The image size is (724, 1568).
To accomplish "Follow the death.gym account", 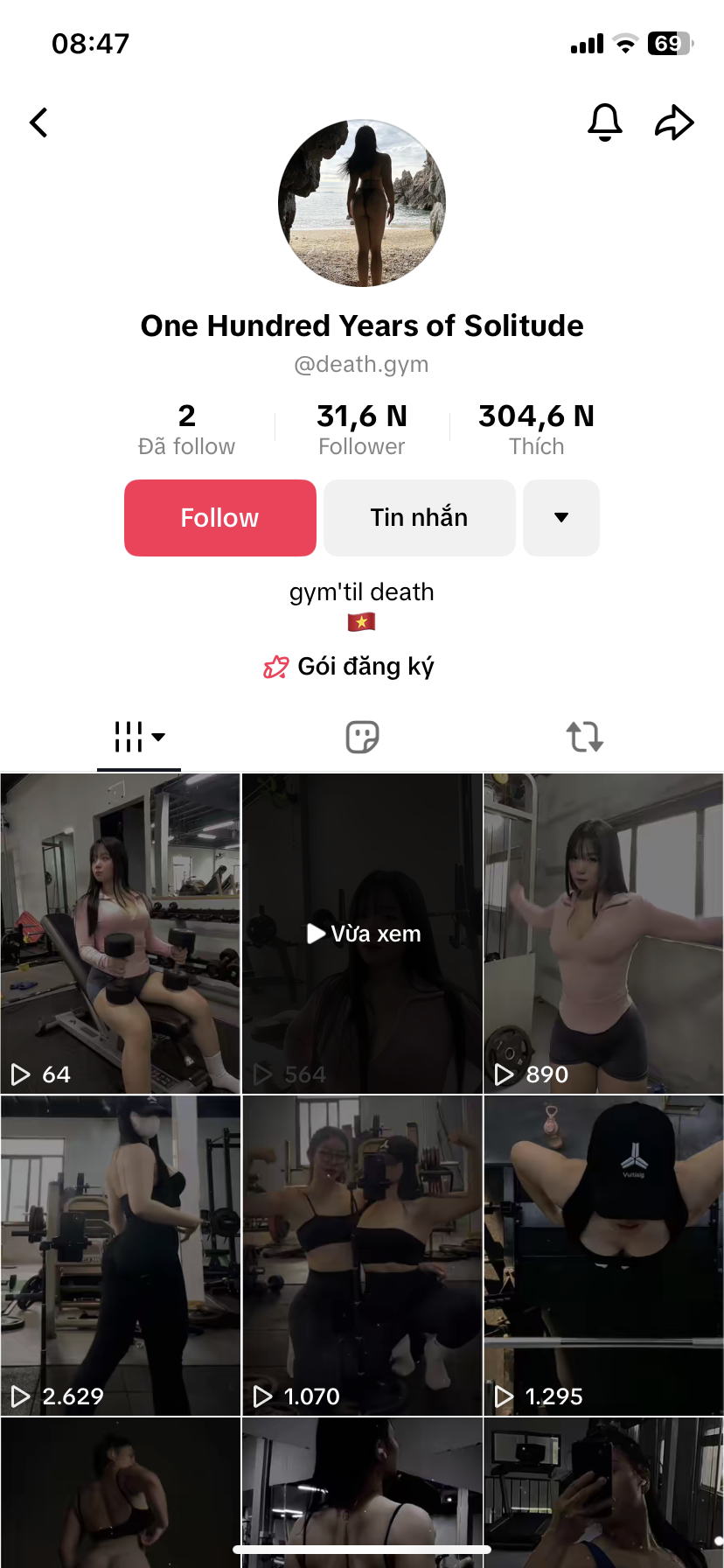I will [x=219, y=518].
